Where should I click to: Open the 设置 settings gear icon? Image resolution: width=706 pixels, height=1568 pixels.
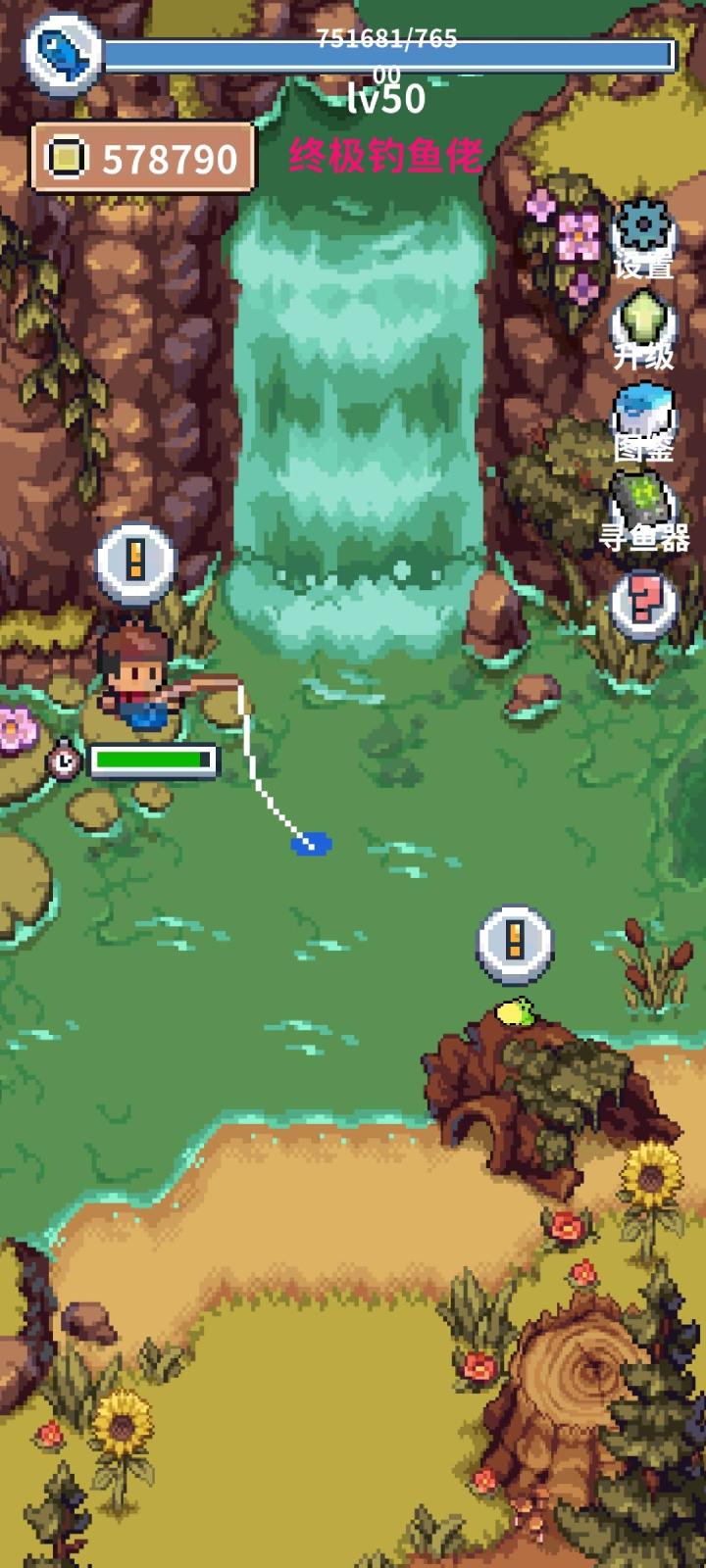click(x=642, y=226)
